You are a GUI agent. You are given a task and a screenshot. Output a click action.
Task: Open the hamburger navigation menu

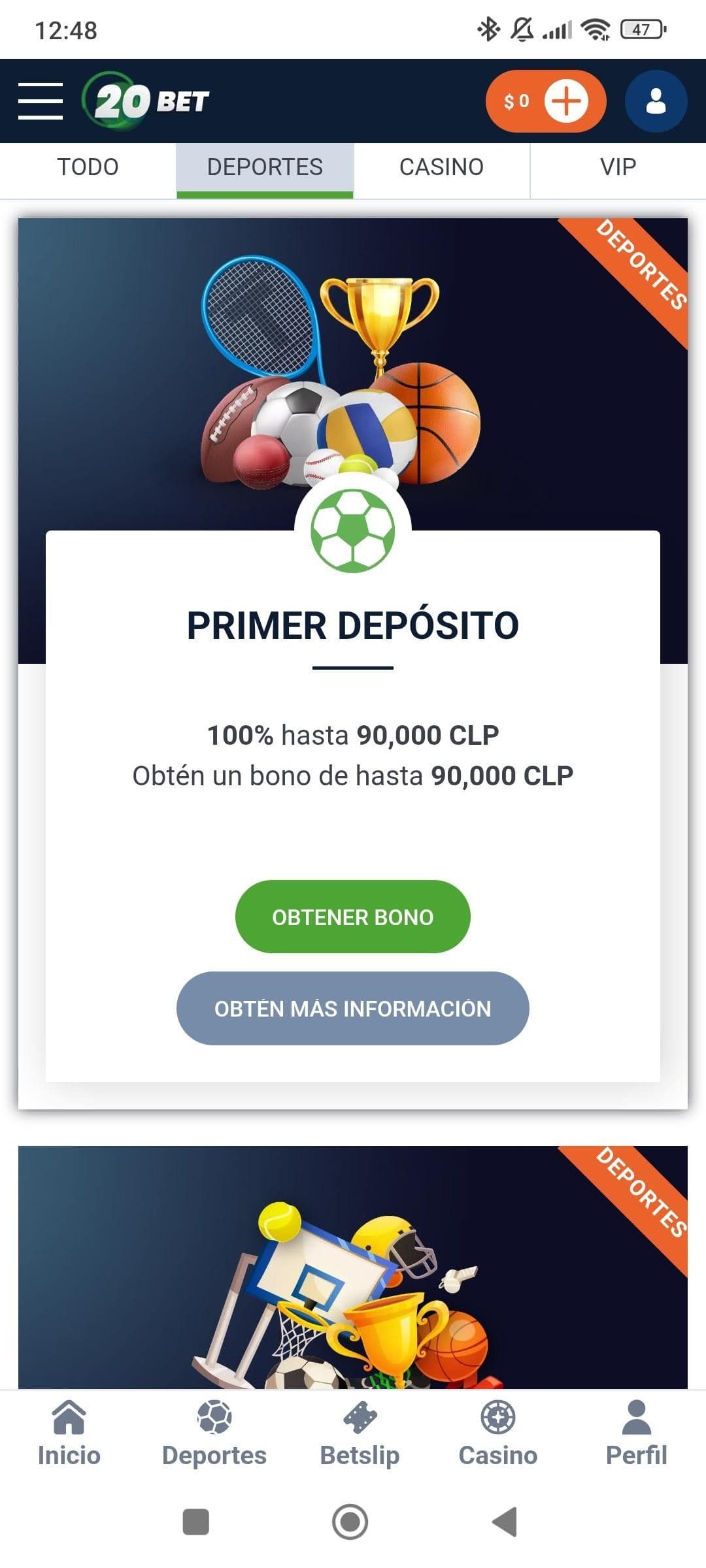(39, 101)
